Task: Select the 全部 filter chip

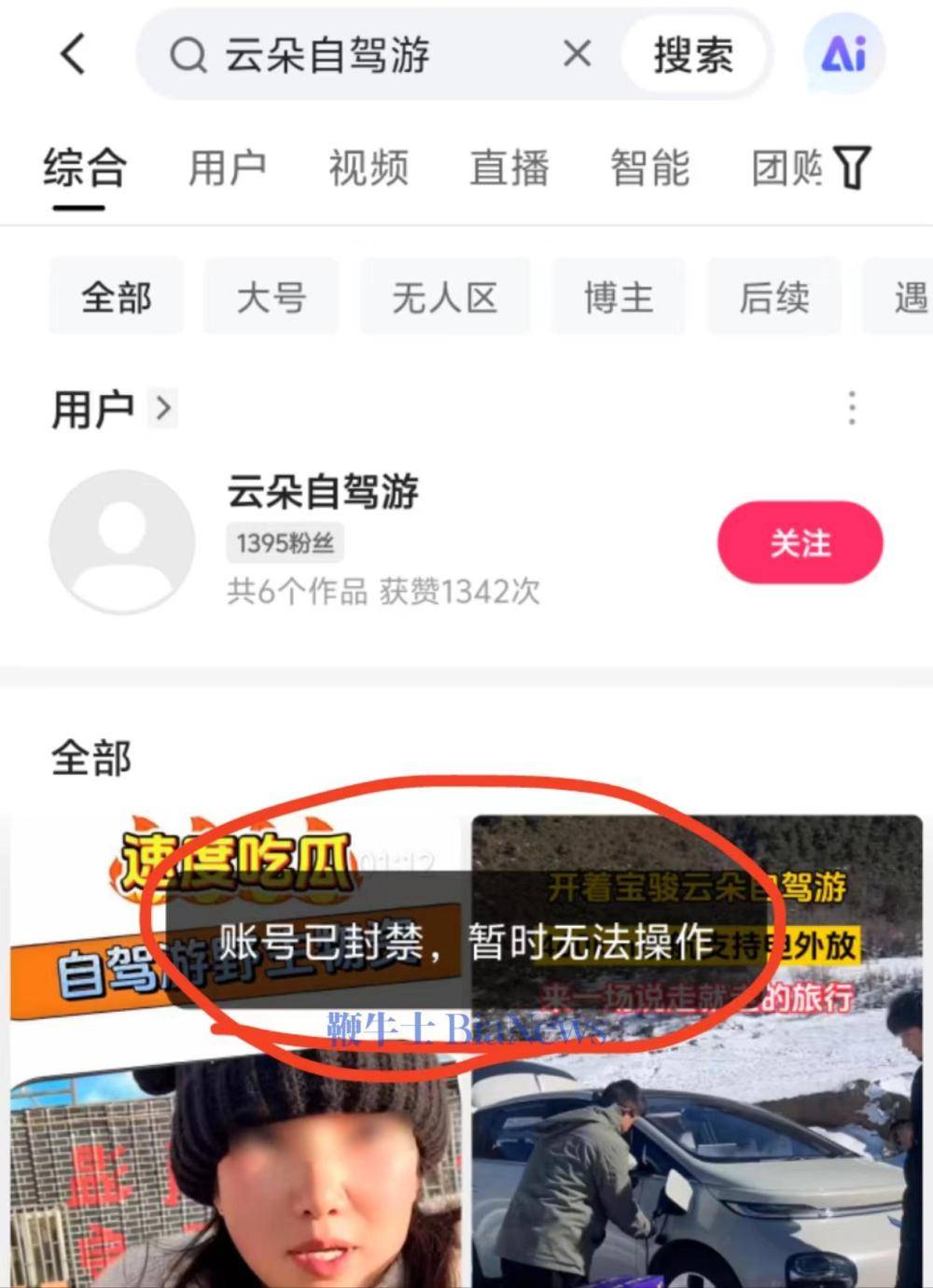Action: click(117, 298)
